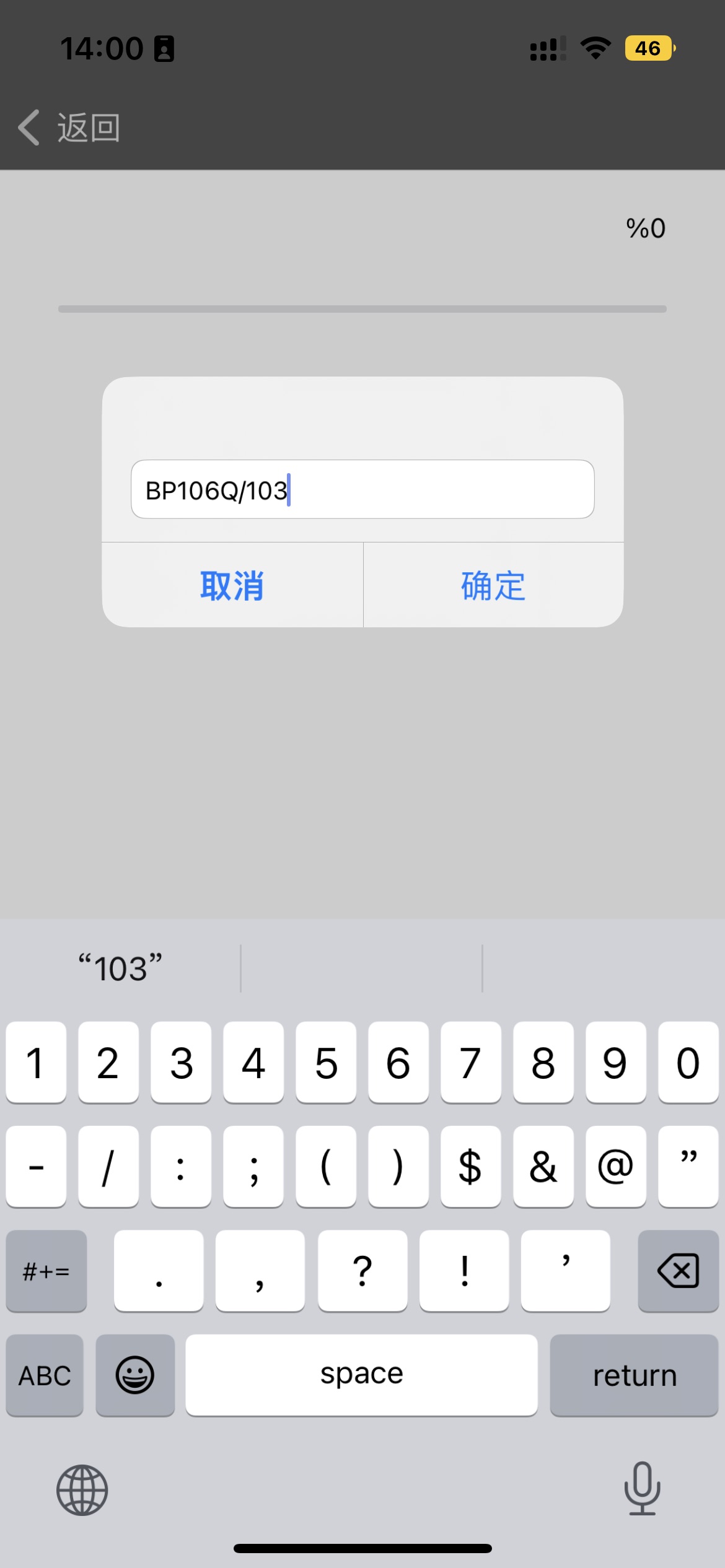Tap inside the BP106Q/103 text field

click(362, 490)
